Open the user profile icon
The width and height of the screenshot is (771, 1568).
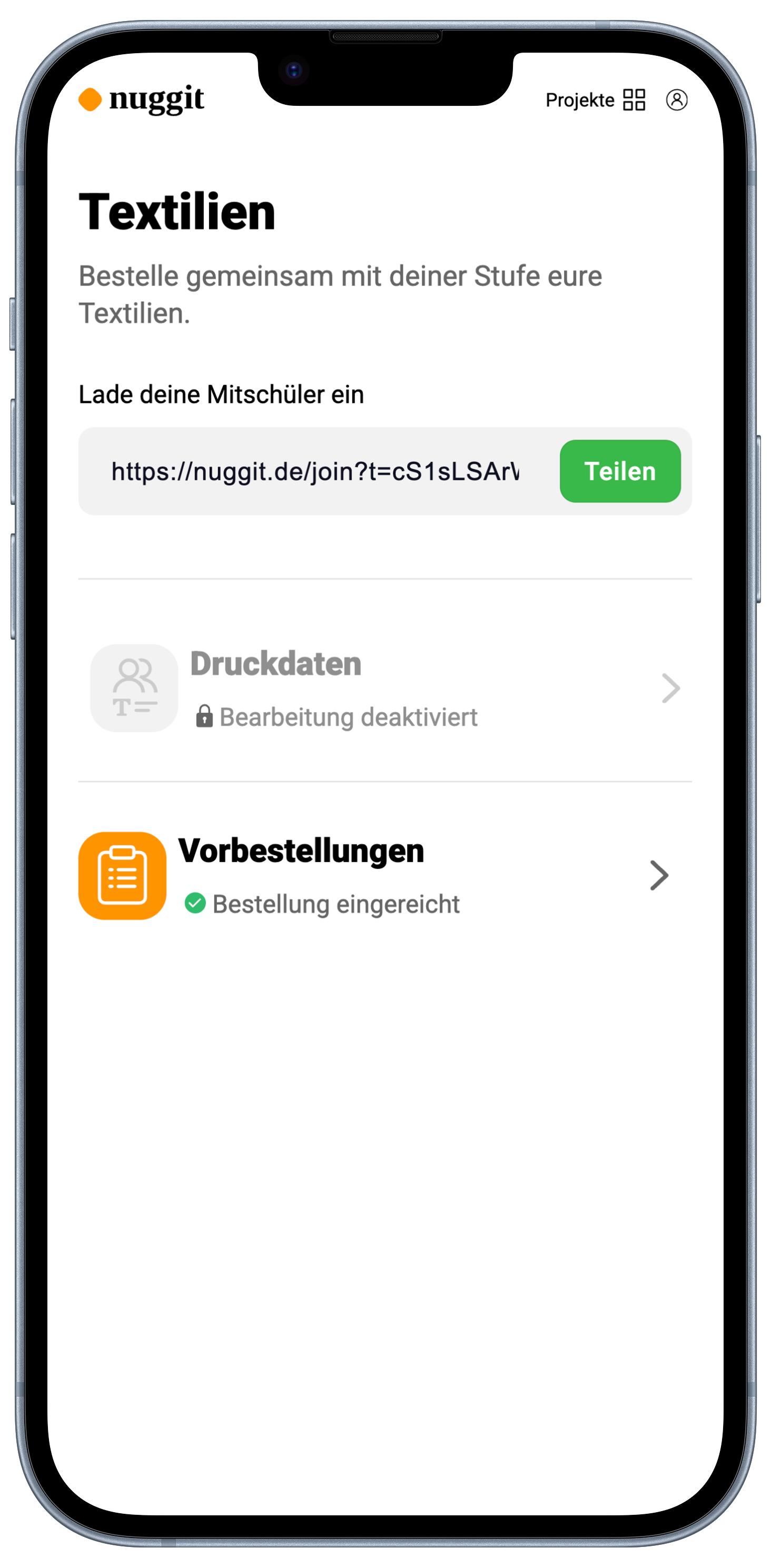pyautogui.click(x=676, y=100)
